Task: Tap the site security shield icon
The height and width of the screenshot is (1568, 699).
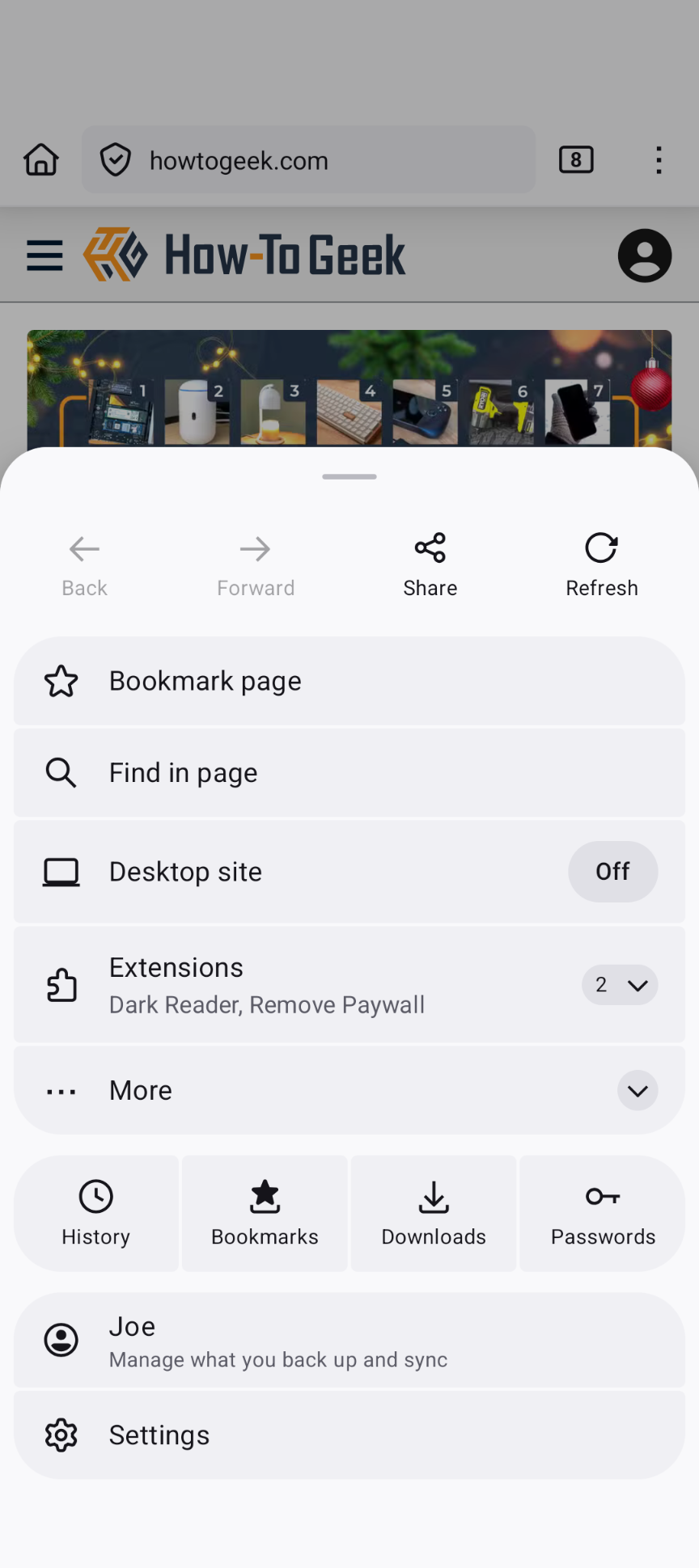Action: [116, 159]
